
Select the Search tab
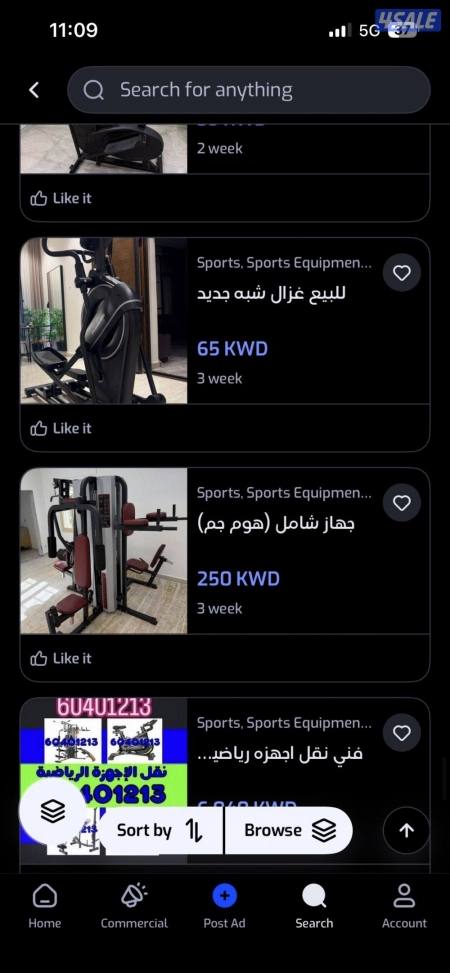(314, 907)
